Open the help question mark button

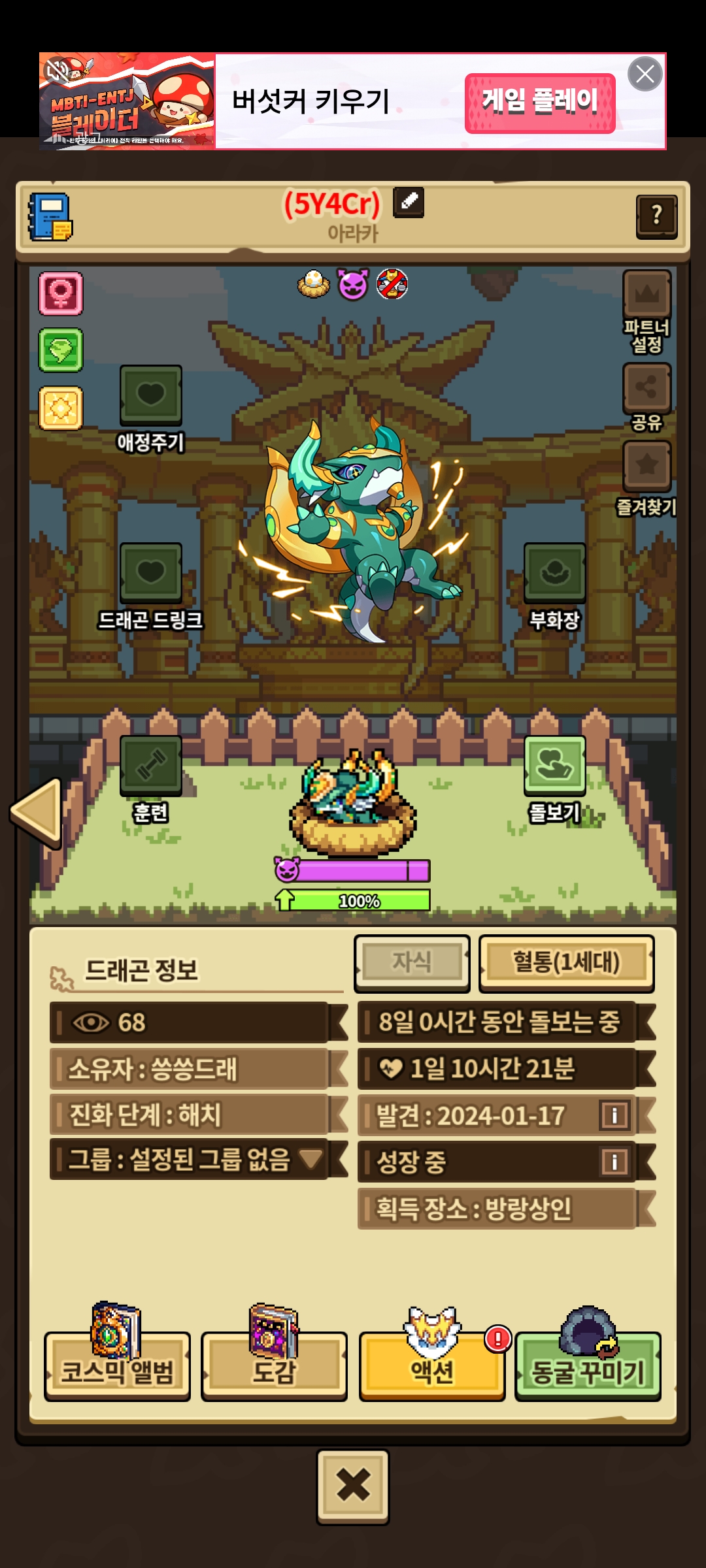pos(656,216)
